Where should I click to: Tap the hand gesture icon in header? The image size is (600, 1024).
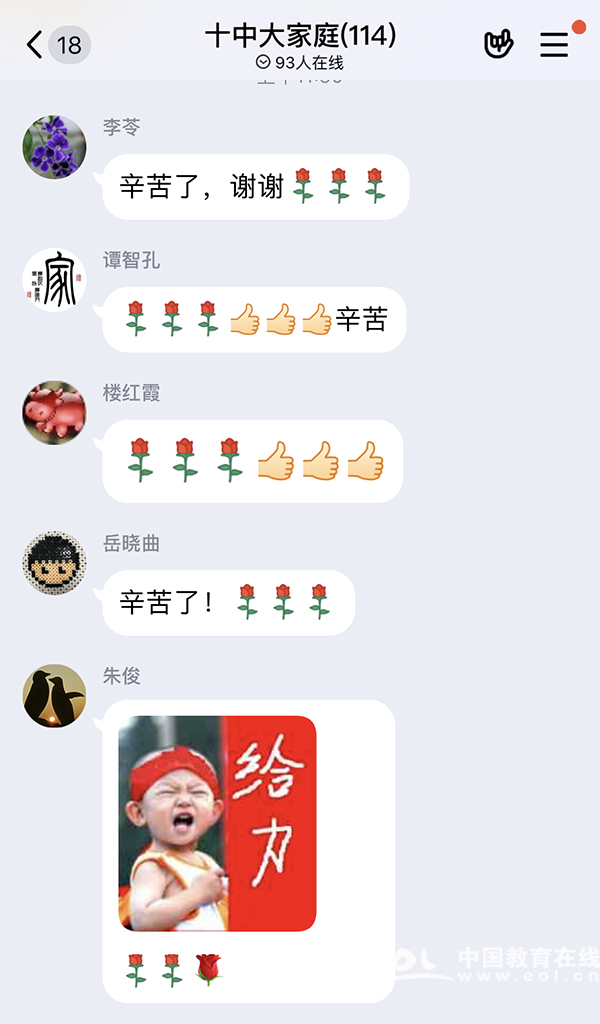click(x=498, y=45)
